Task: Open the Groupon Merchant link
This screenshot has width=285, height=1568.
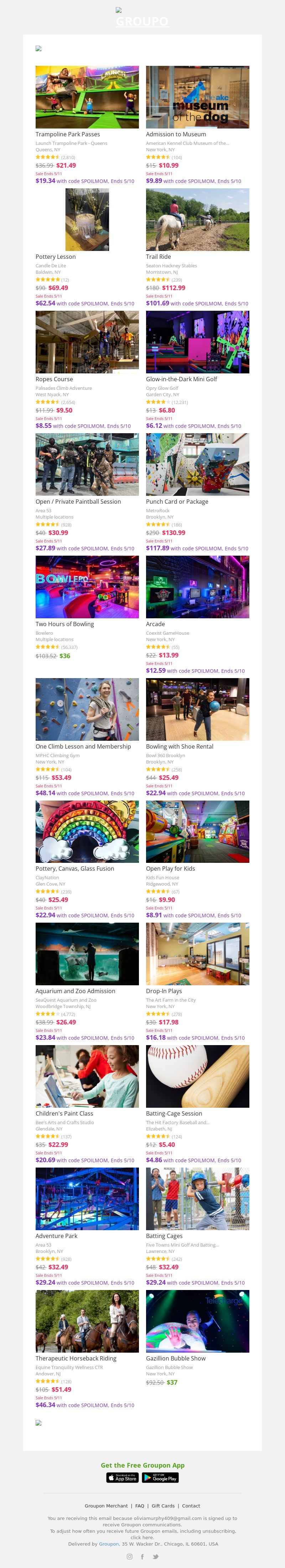Action: point(106,1505)
